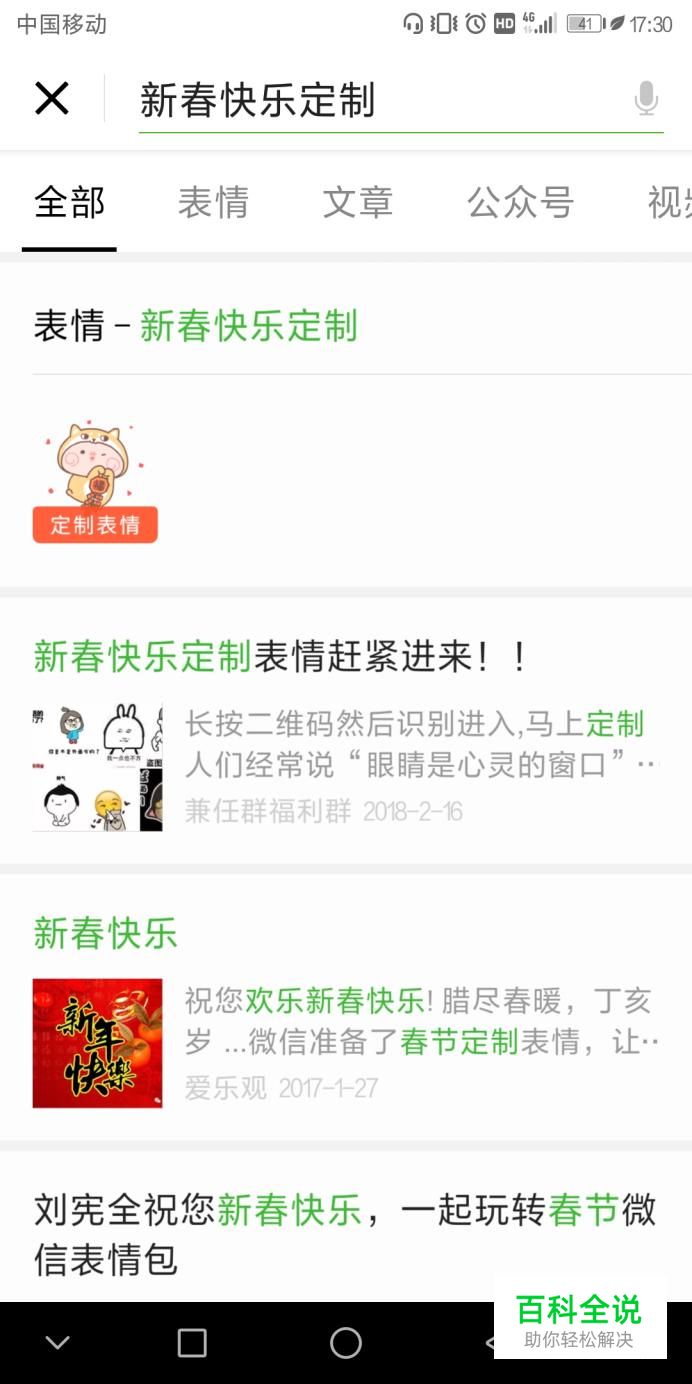692x1384 pixels.
Task: Start voice input with the microphone icon
Action: pyautogui.click(x=646, y=99)
